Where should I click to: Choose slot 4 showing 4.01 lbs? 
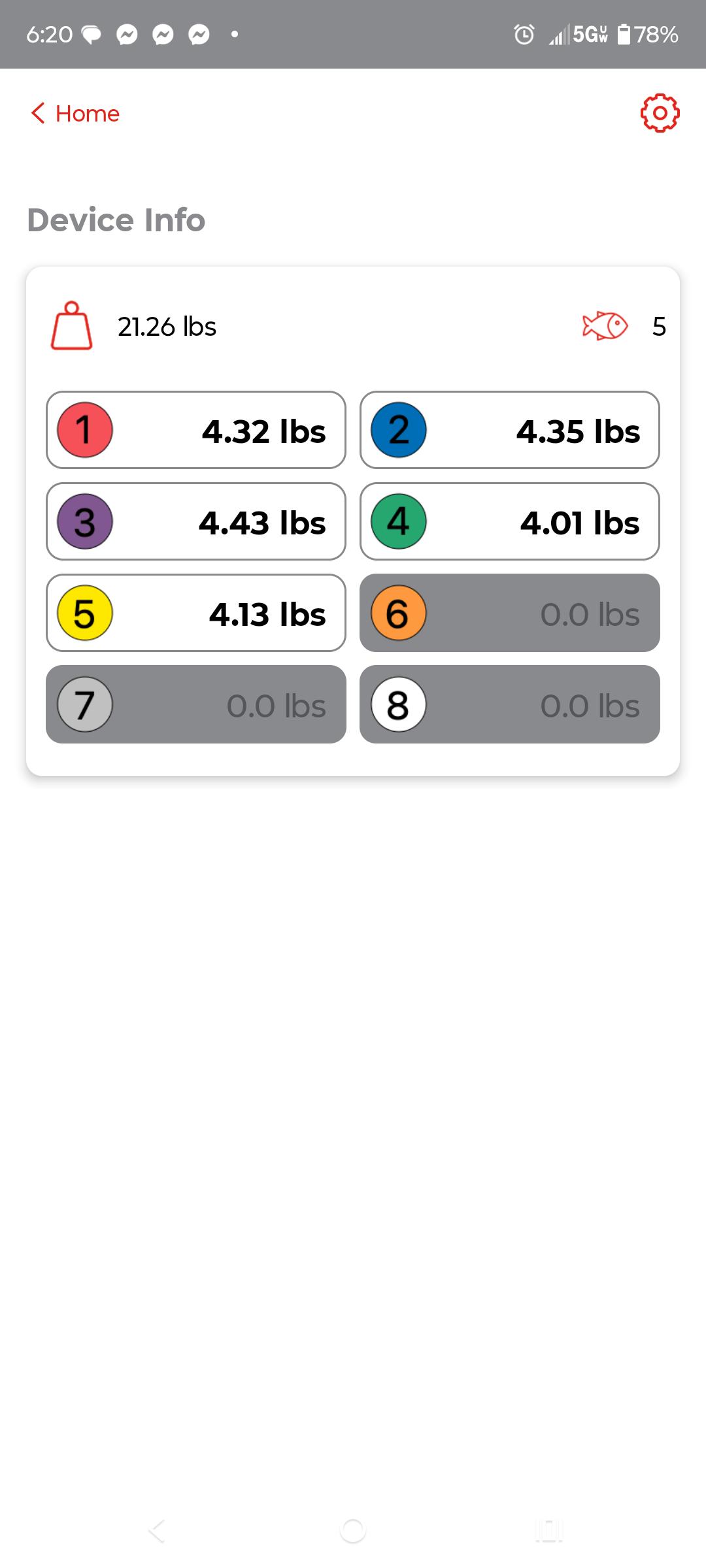point(509,522)
